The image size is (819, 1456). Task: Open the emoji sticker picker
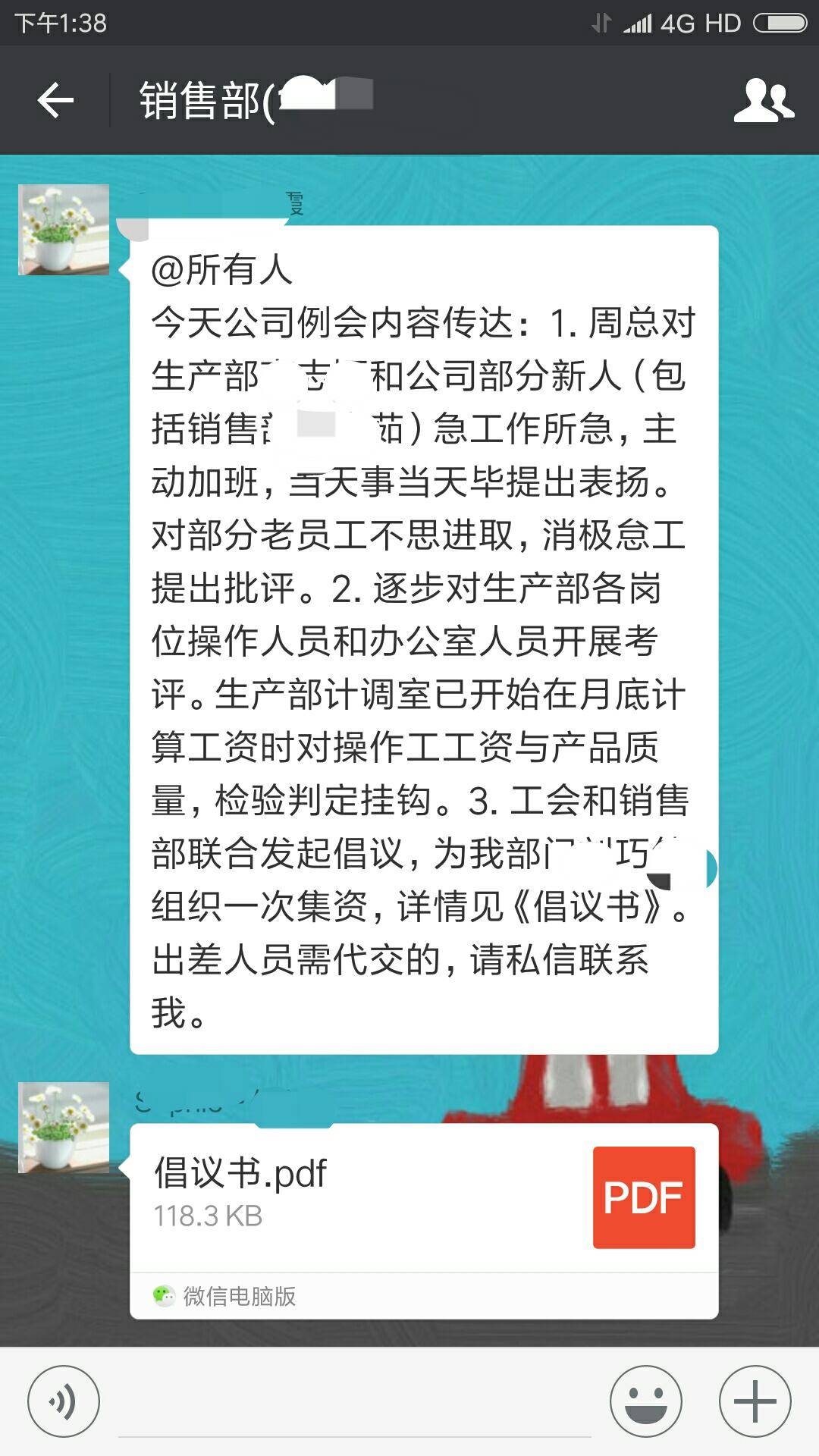pyautogui.click(x=645, y=1401)
